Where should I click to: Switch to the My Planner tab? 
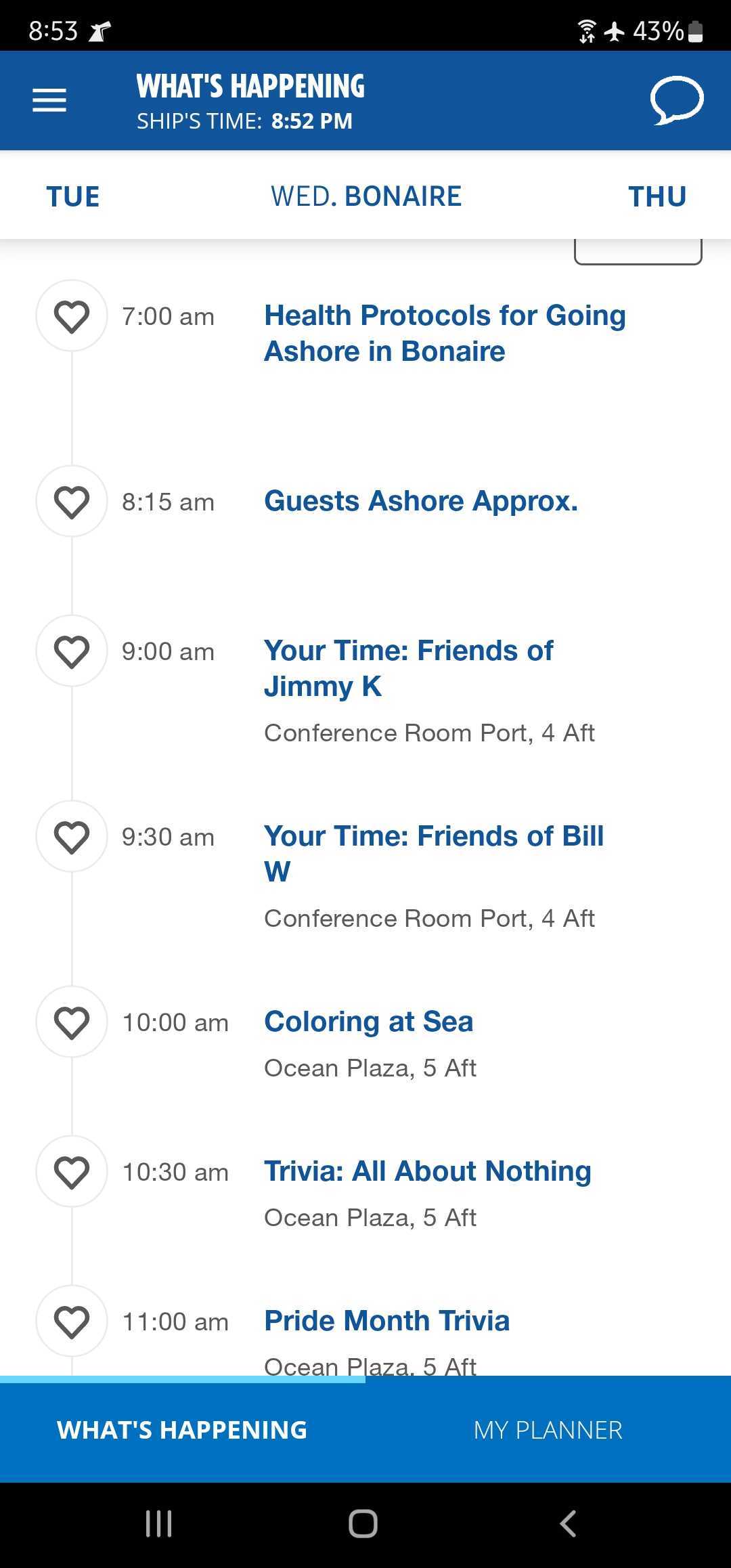548,1430
